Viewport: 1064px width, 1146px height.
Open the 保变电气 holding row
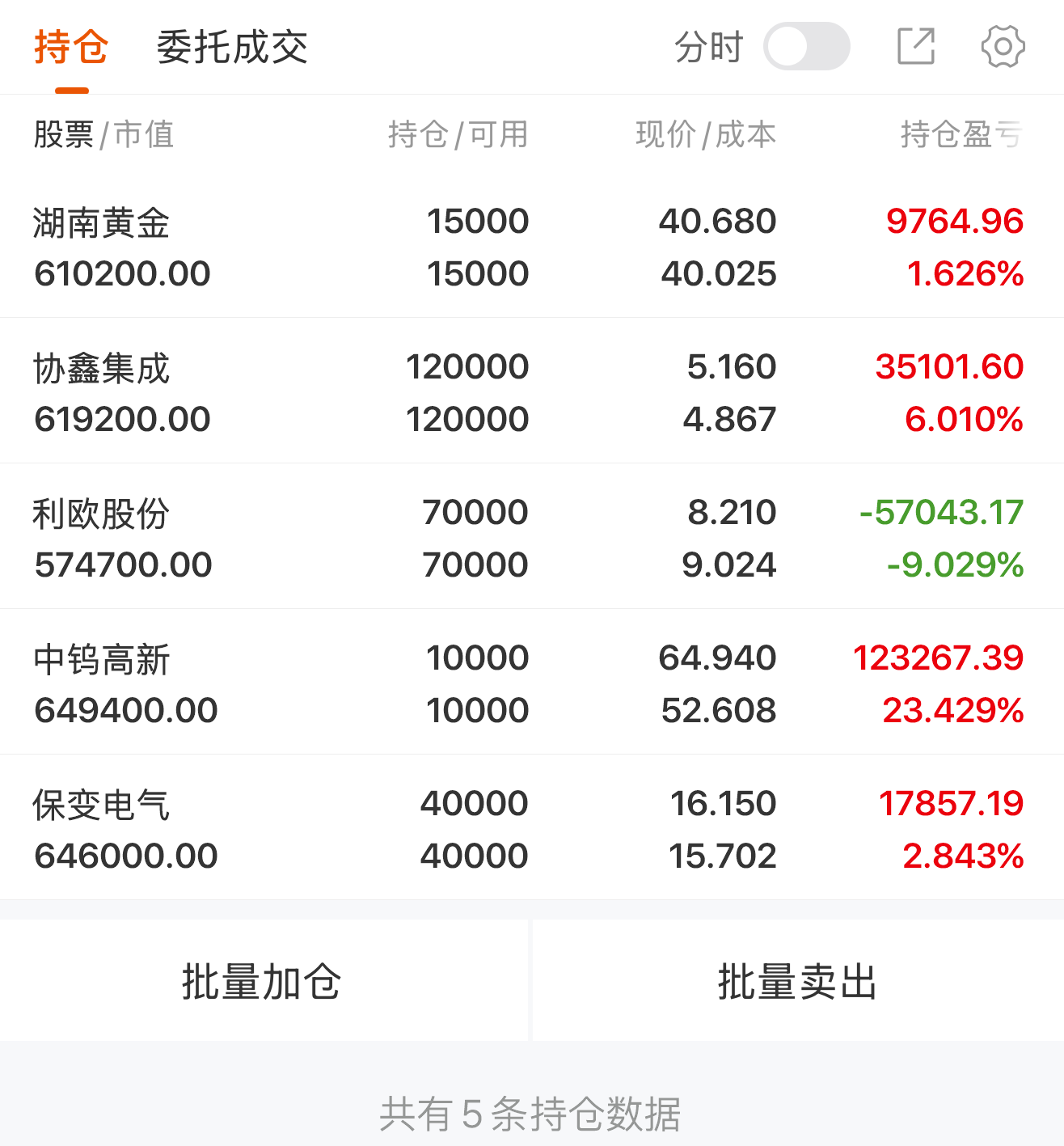point(532,827)
